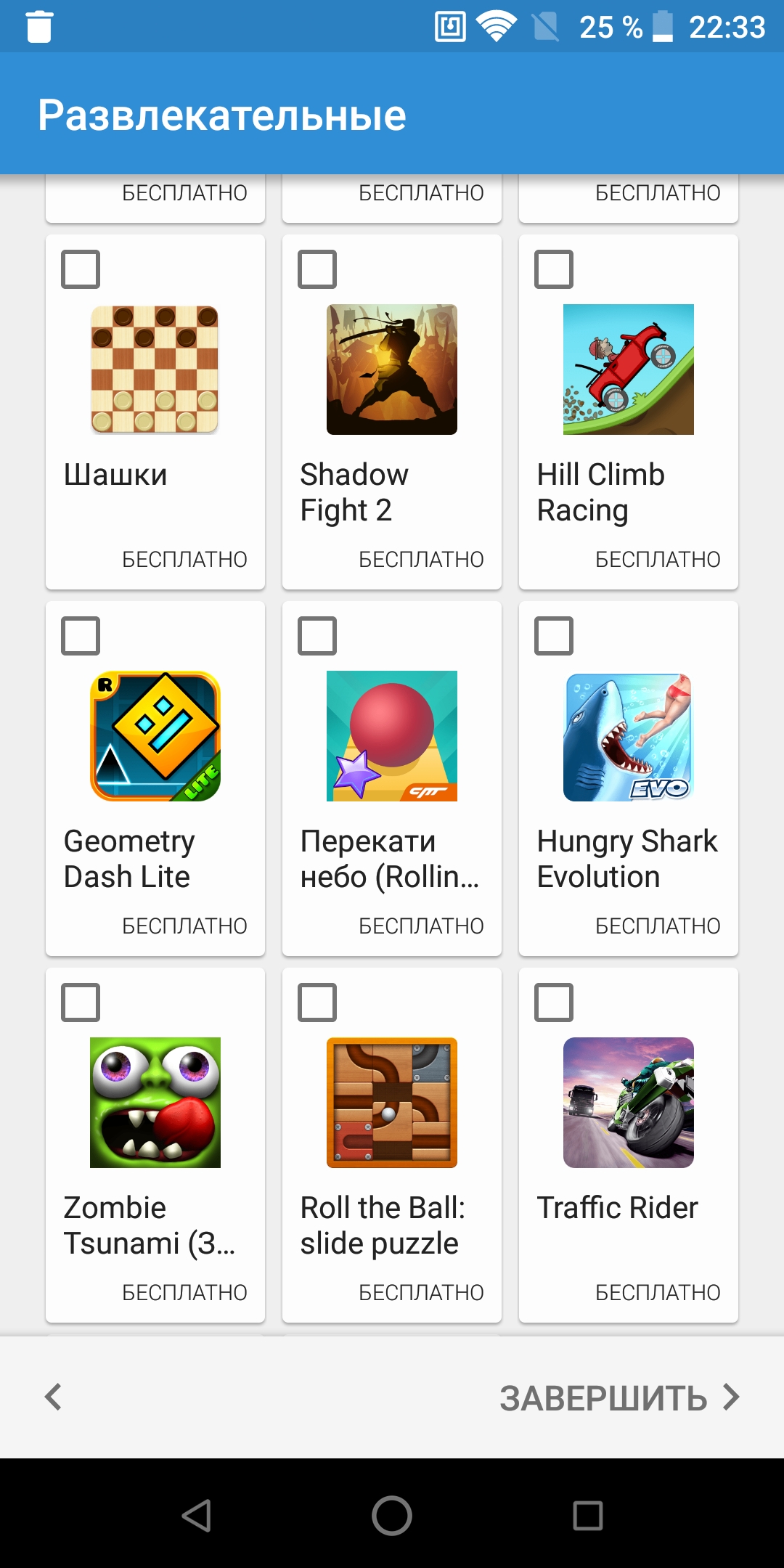Screen dimensions: 784x1568
Task: Tick the Перекати небо checkbox
Action: 317,636
